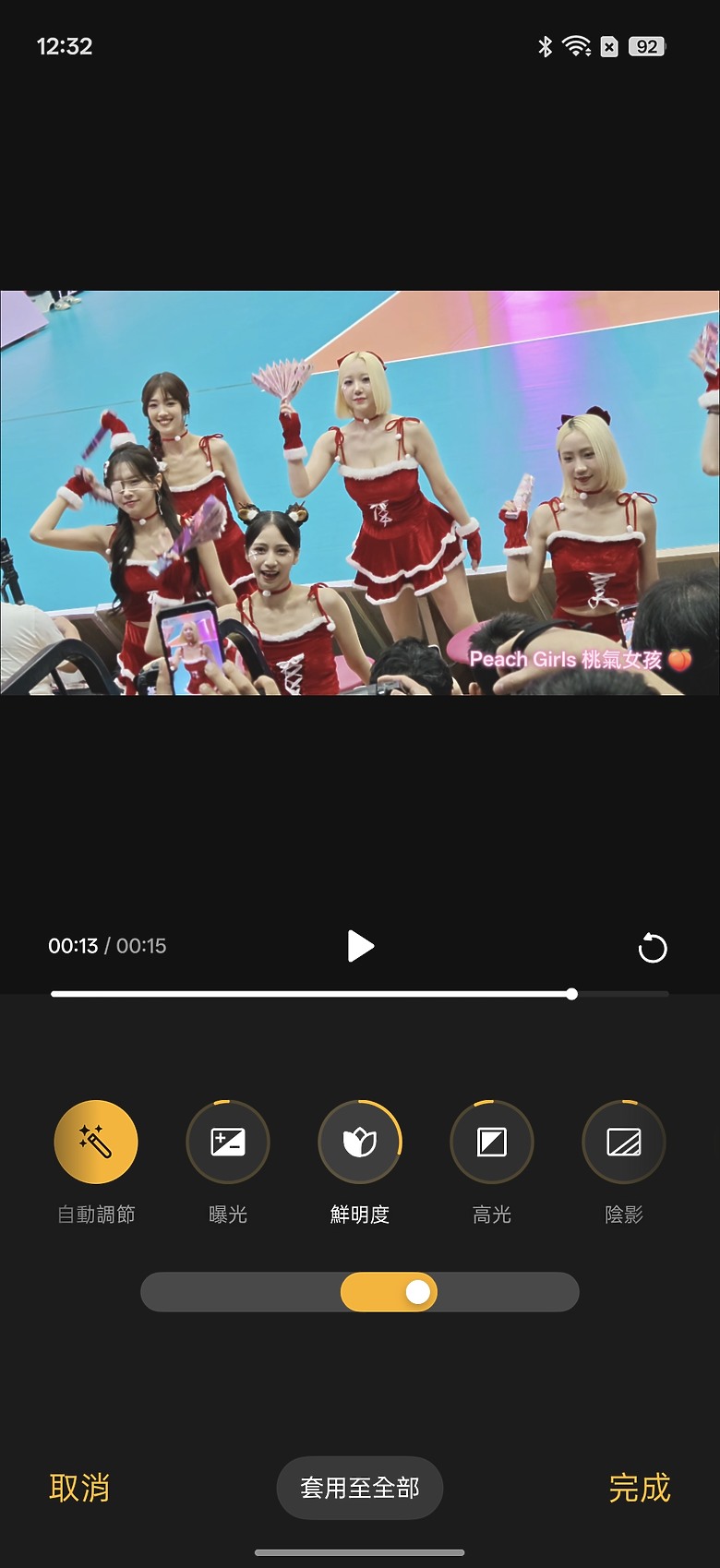The height and width of the screenshot is (1568, 720).
Task: Tap the 00:13 / 00:15 time display
Action: point(106,946)
